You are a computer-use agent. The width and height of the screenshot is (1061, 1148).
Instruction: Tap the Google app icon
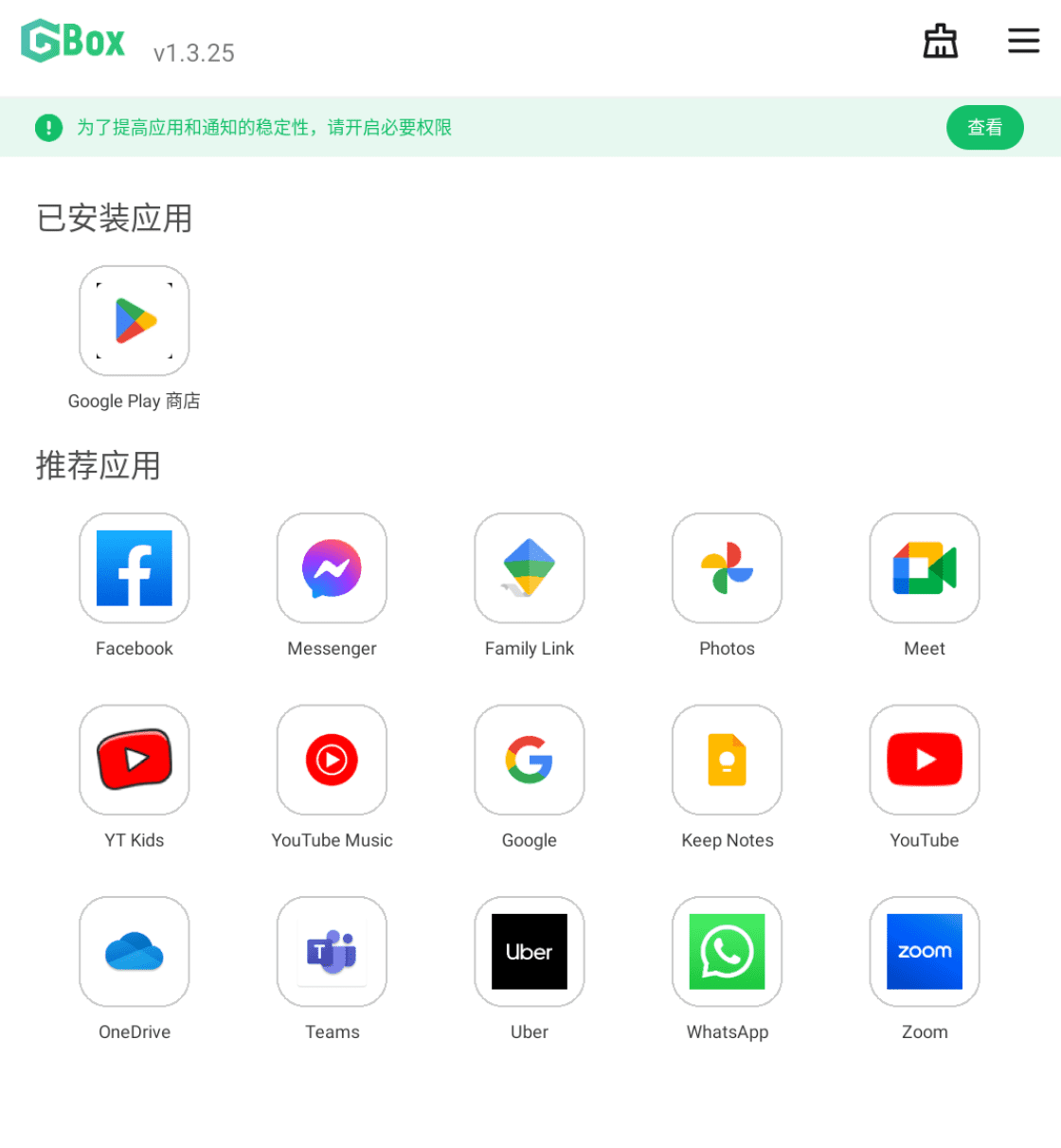pyautogui.click(x=530, y=760)
